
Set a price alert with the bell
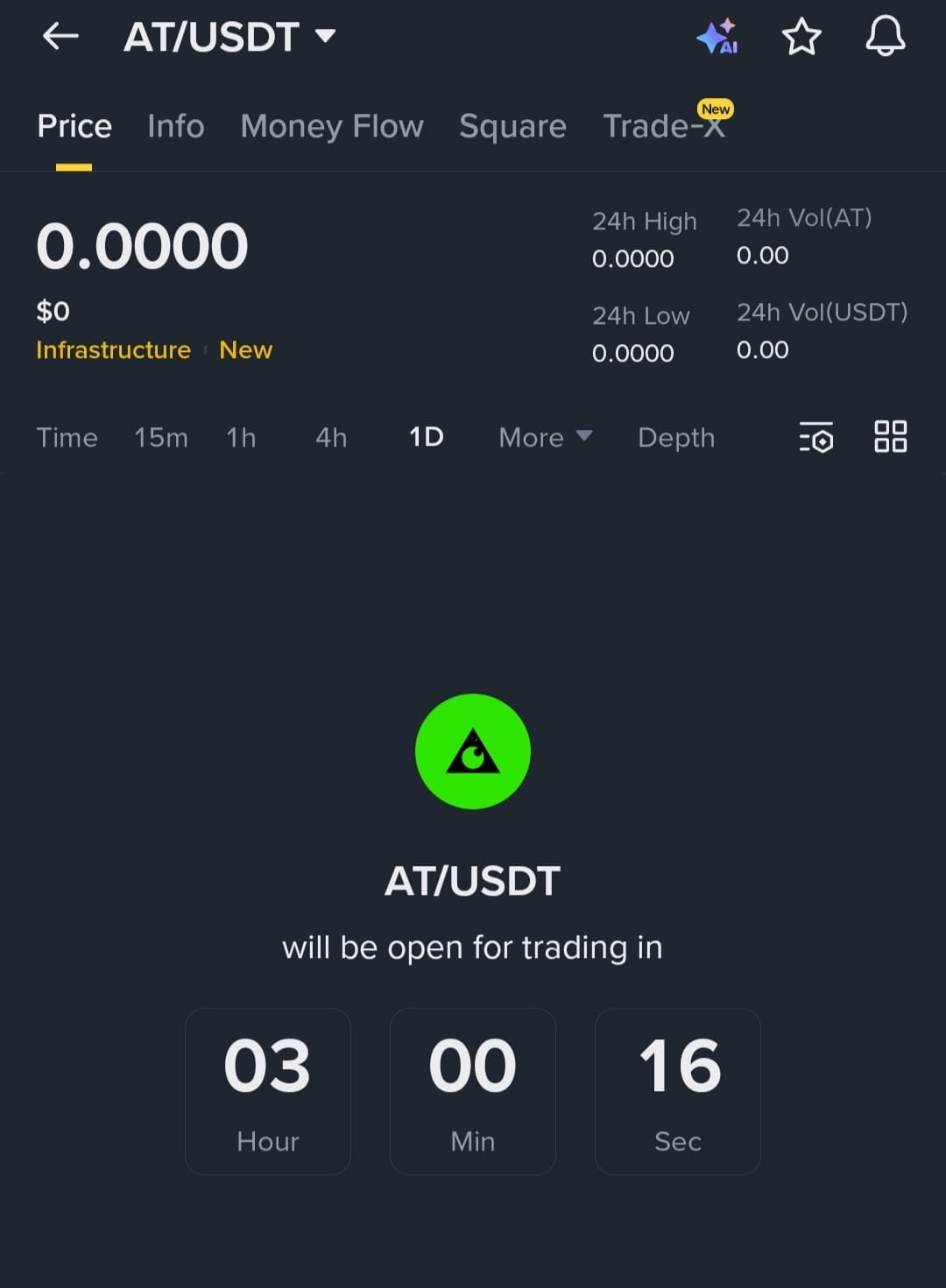pyautogui.click(x=885, y=37)
